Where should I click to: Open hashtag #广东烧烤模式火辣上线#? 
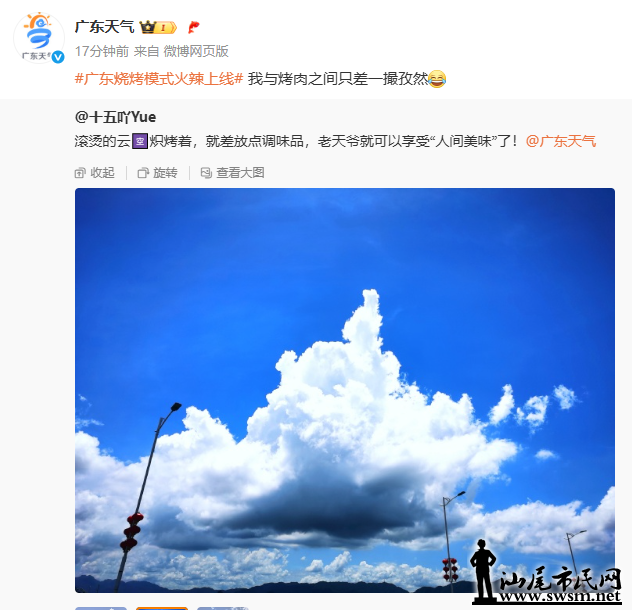(159, 78)
